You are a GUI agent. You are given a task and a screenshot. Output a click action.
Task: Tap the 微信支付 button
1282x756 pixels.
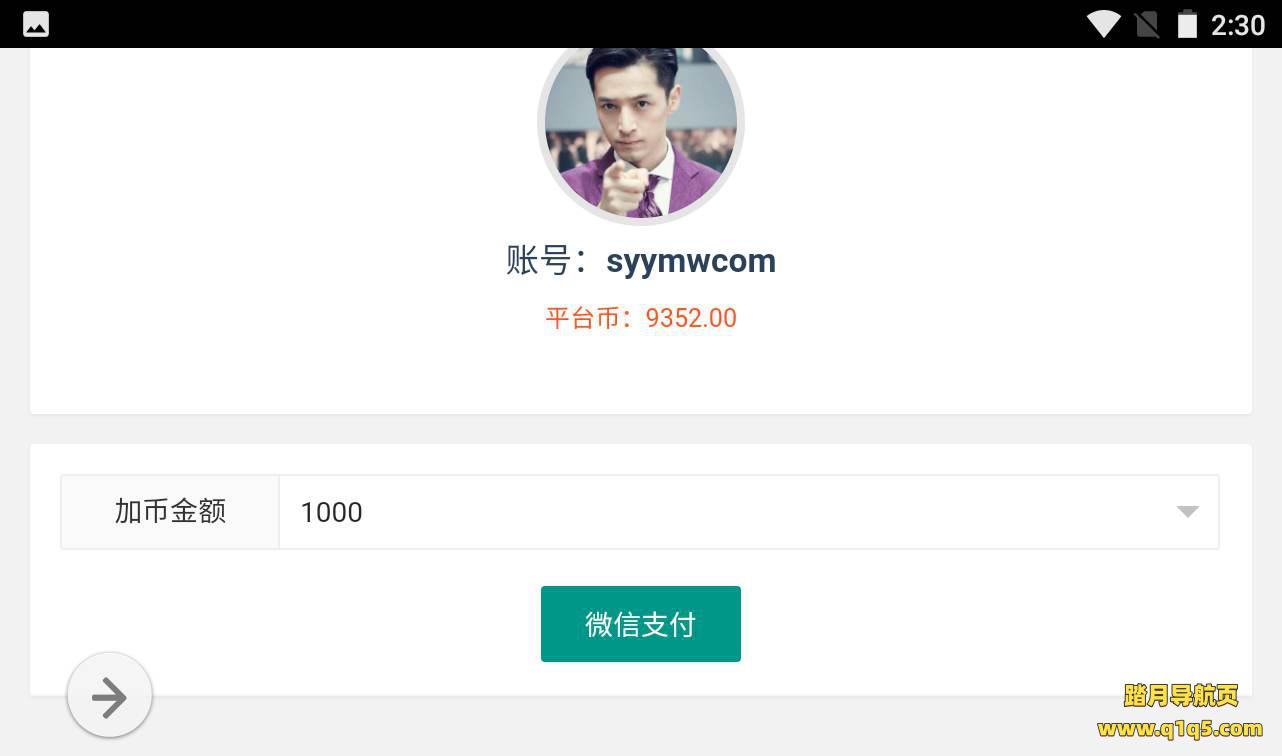[640, 624]
